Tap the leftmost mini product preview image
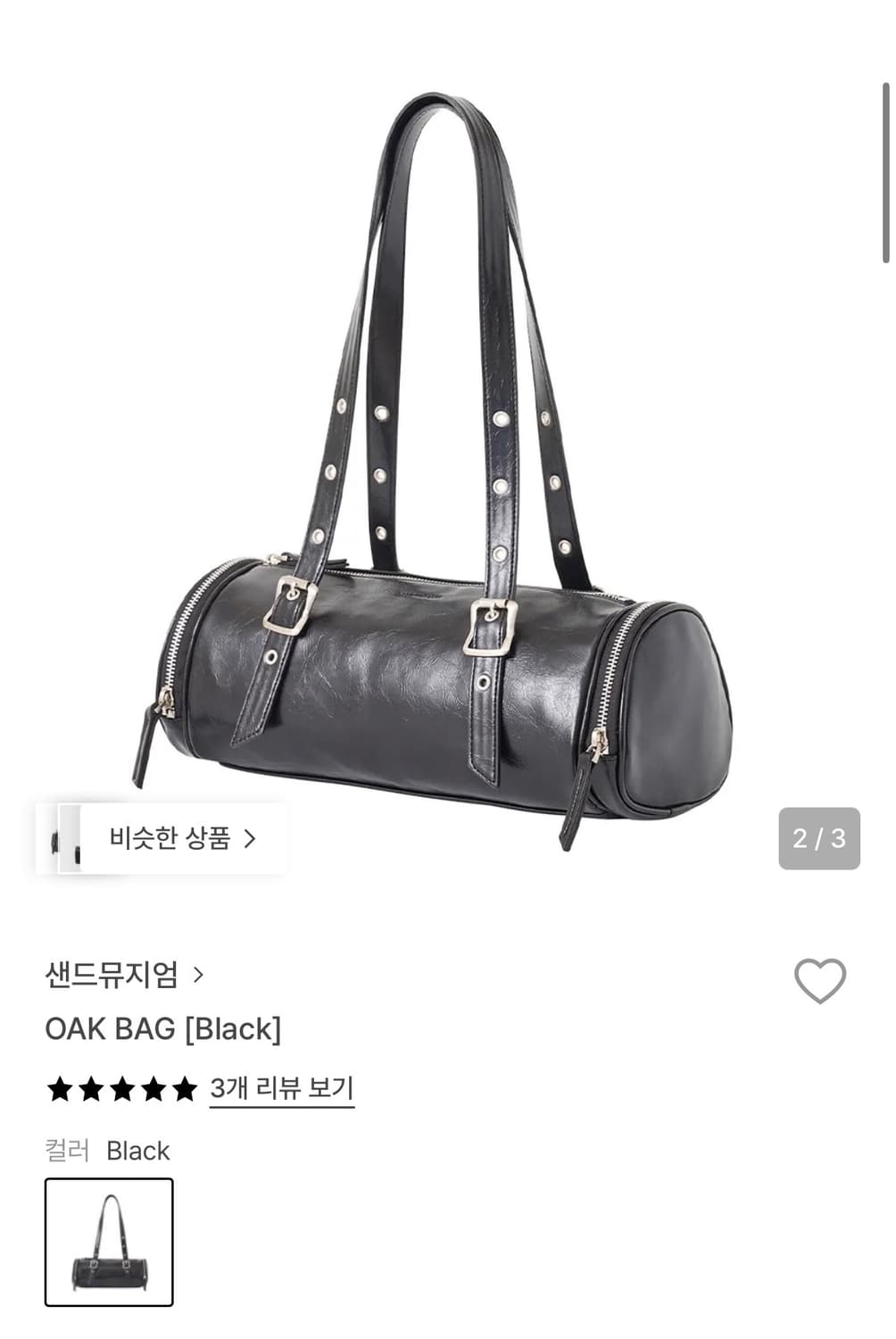 [55, 841]
